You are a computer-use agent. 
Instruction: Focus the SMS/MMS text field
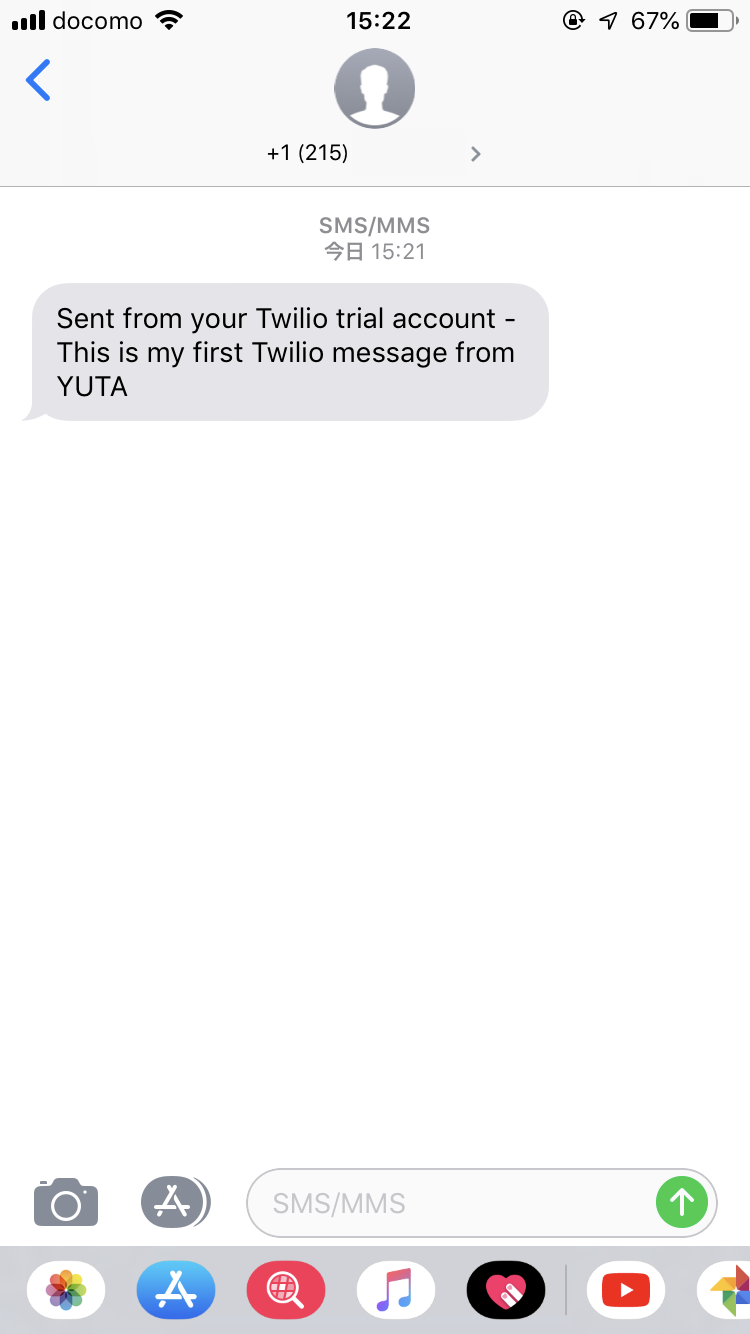click(450, 1202)
